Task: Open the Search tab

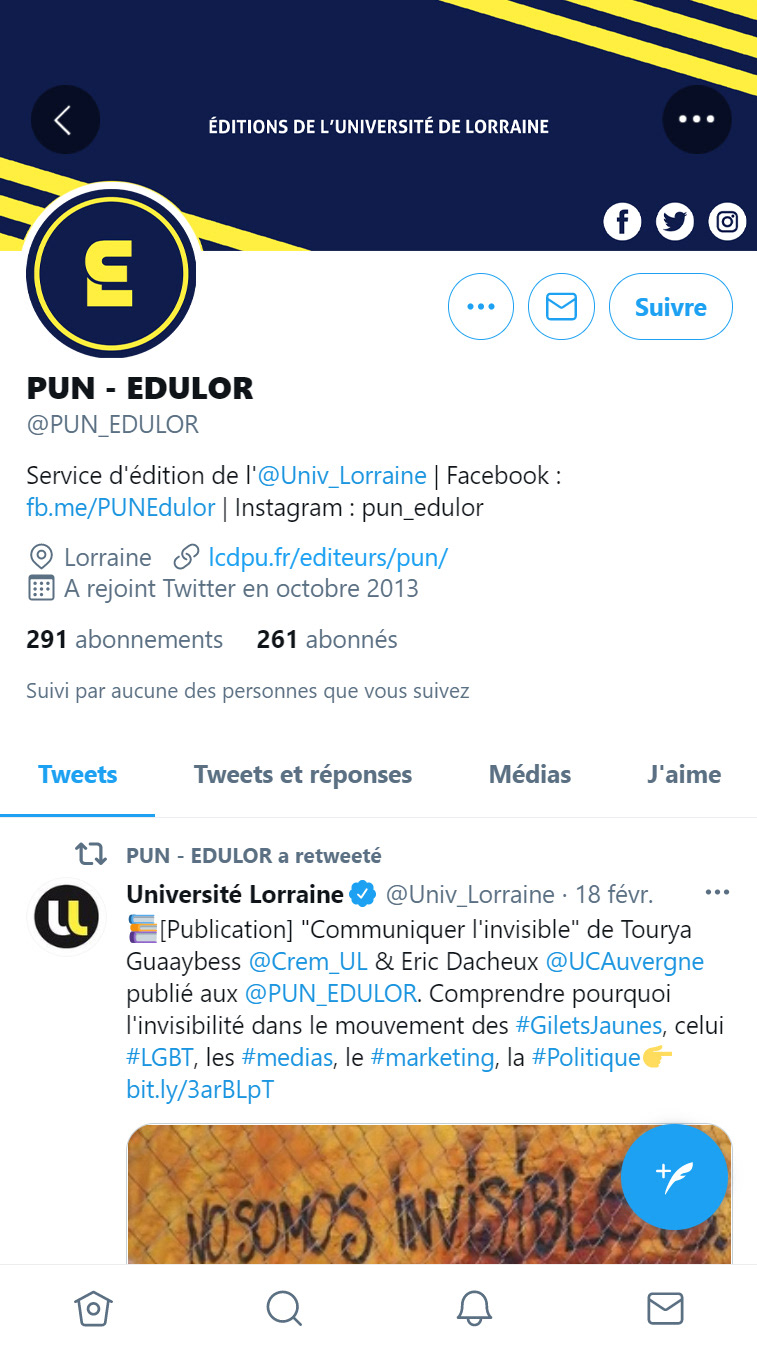Action: coord(283,1307)
